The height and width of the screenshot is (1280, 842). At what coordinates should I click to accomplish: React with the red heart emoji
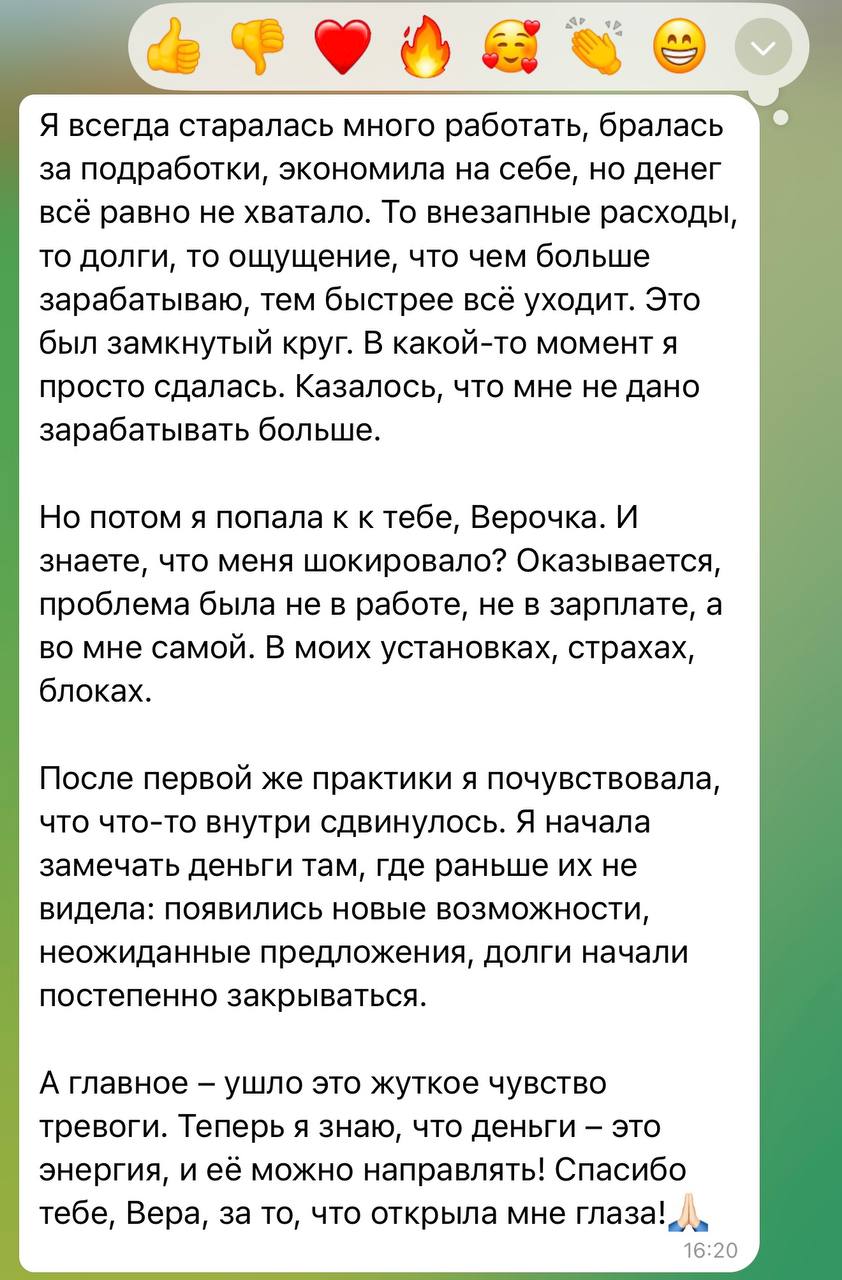(x=342, y=47)
